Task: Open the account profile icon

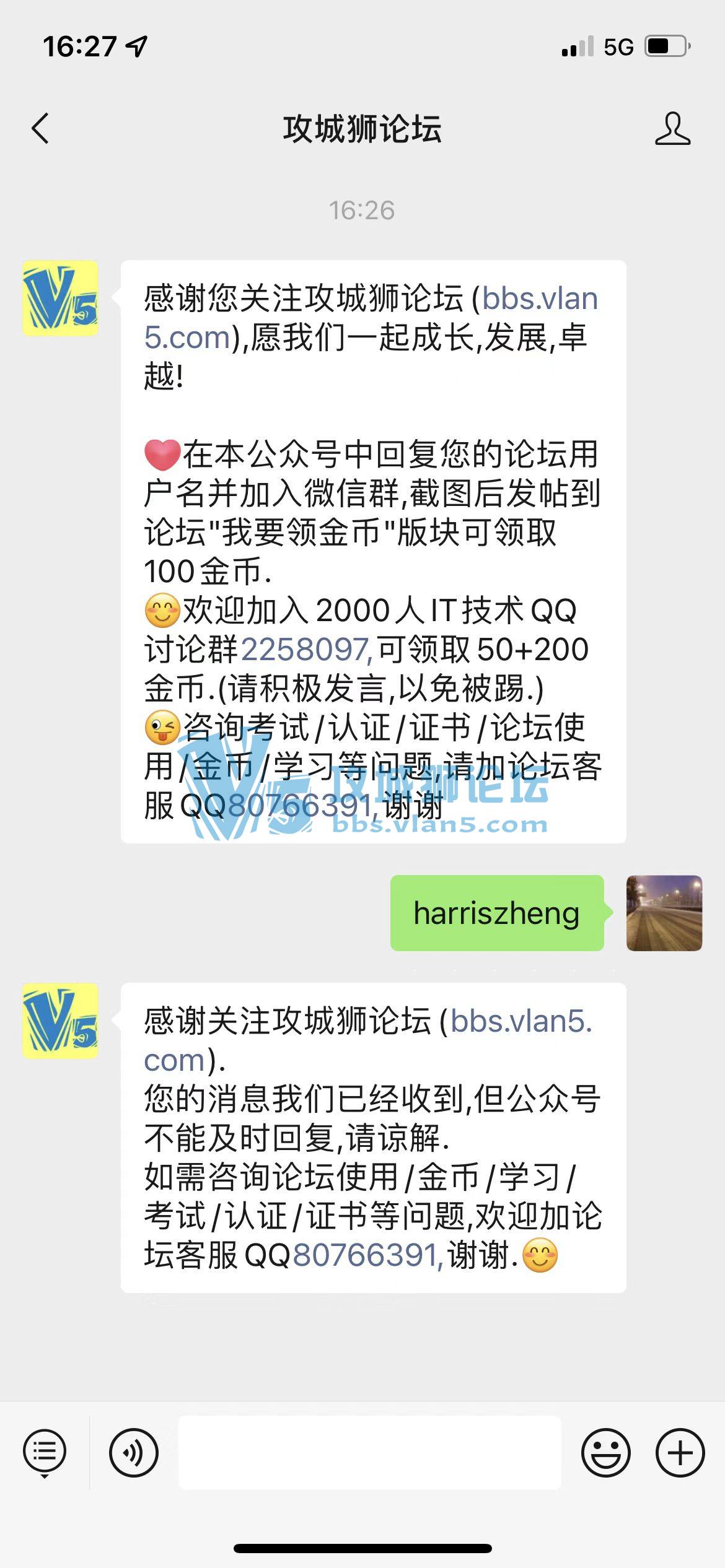Action: point(672,129)
